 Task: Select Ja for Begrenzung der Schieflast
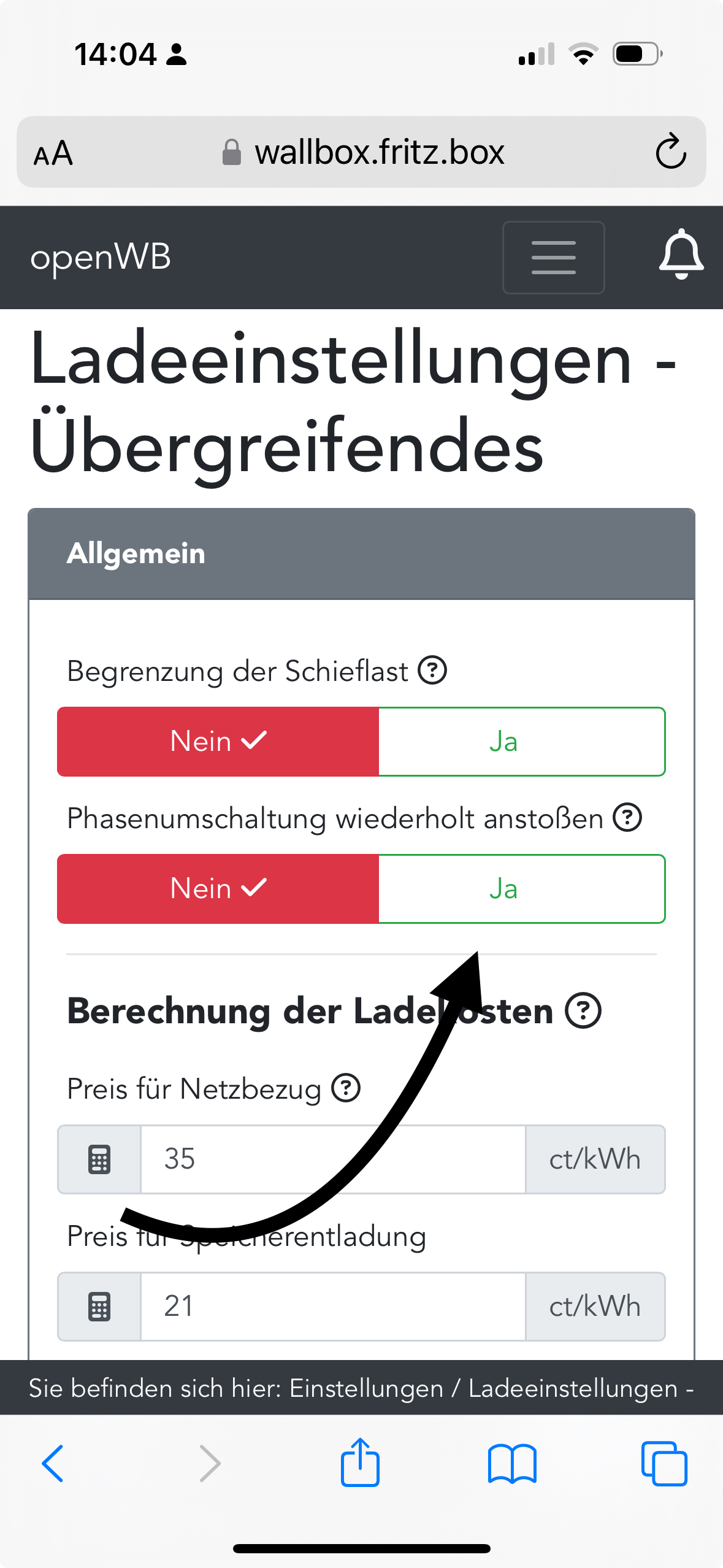click(x=521, y=742)
